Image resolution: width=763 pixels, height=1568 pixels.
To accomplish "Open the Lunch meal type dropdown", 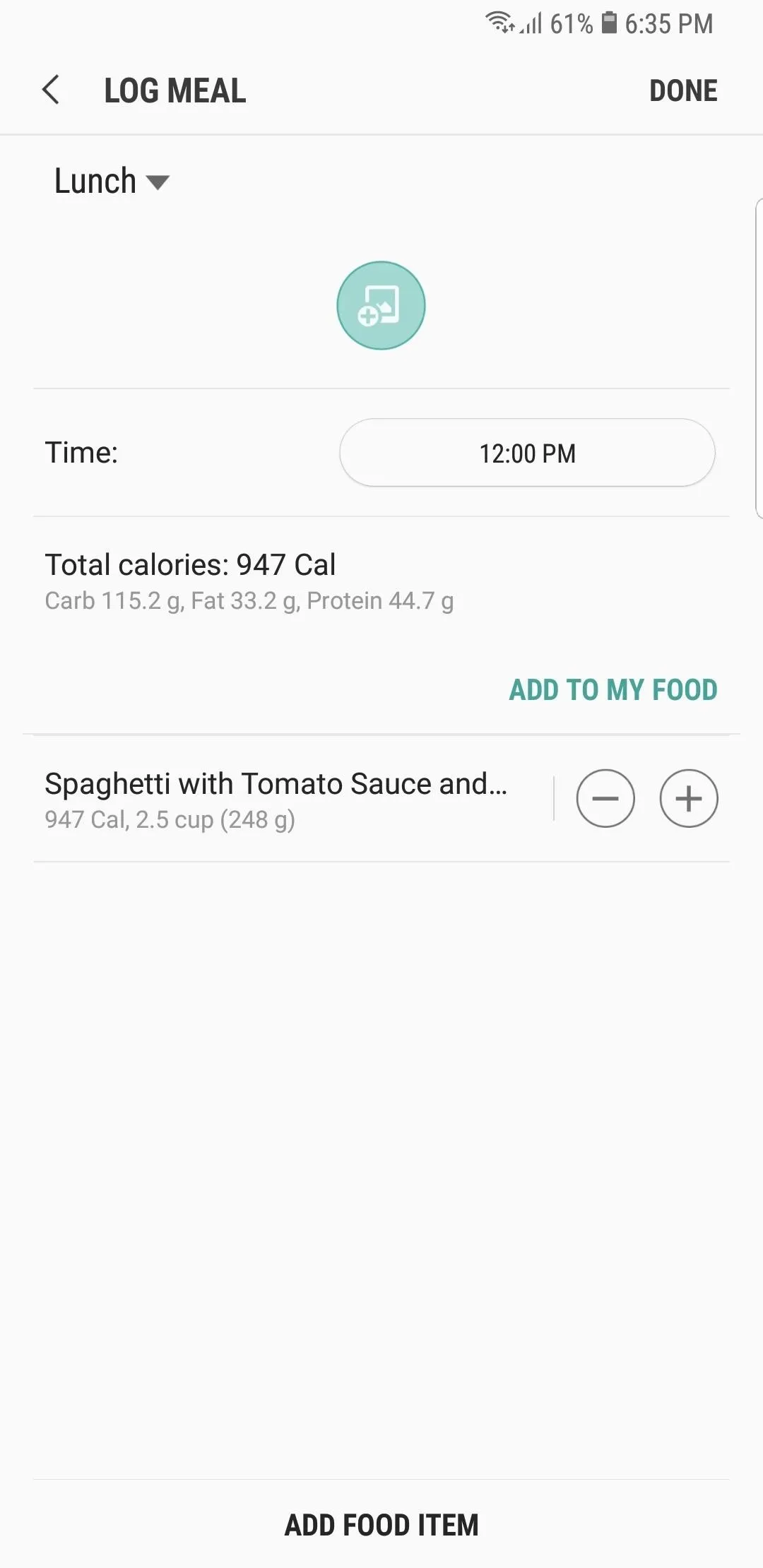I will coord(112,182).
